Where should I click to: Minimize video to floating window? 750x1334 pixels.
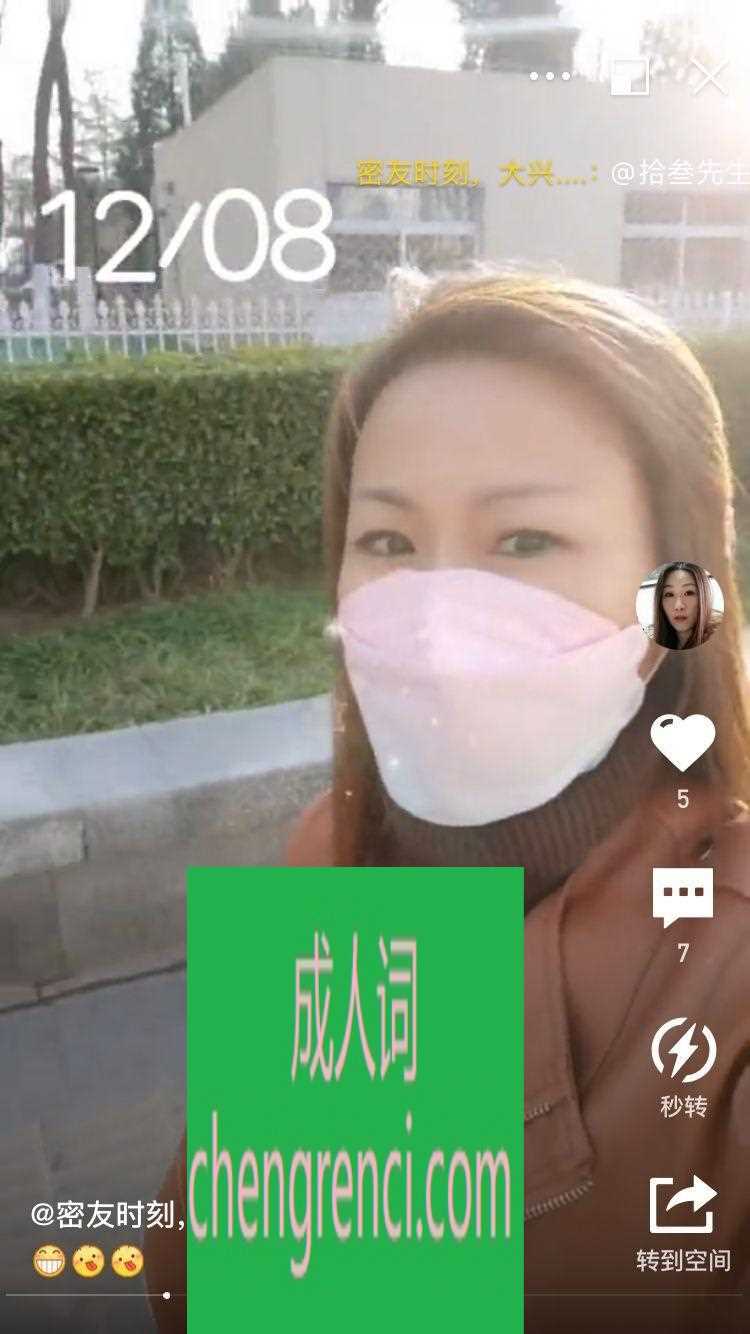pos(630,76)
